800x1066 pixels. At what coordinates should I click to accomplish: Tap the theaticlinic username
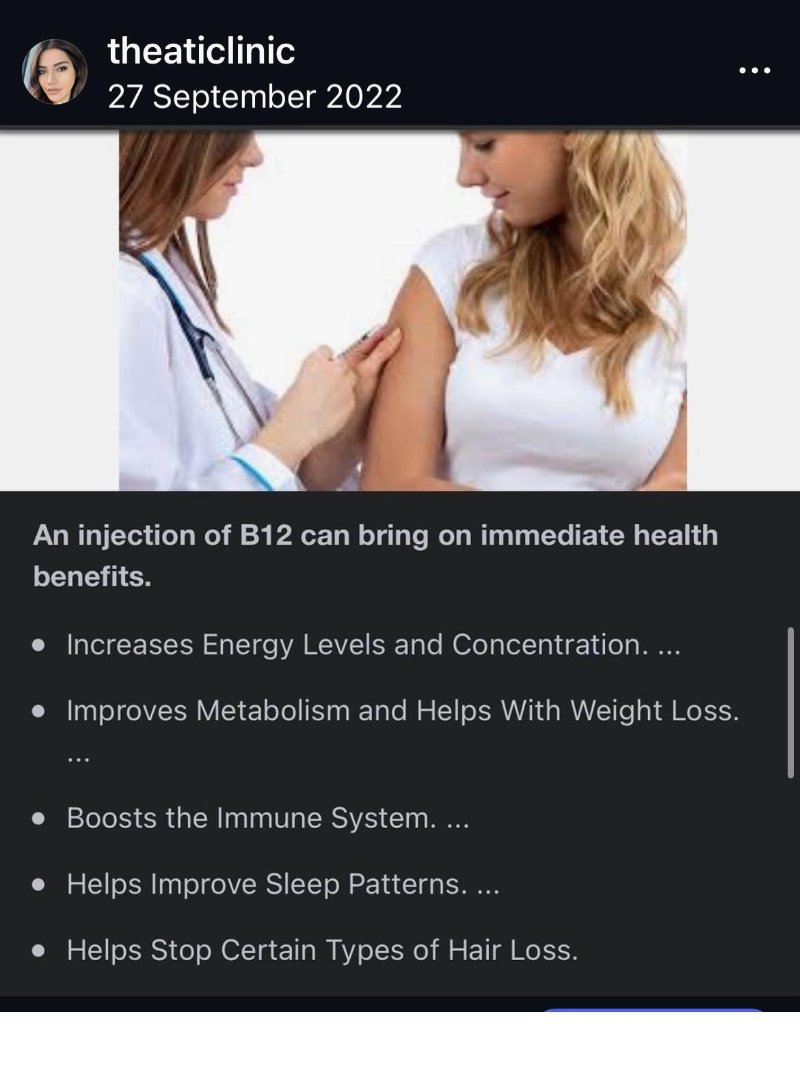coord(201,51)
